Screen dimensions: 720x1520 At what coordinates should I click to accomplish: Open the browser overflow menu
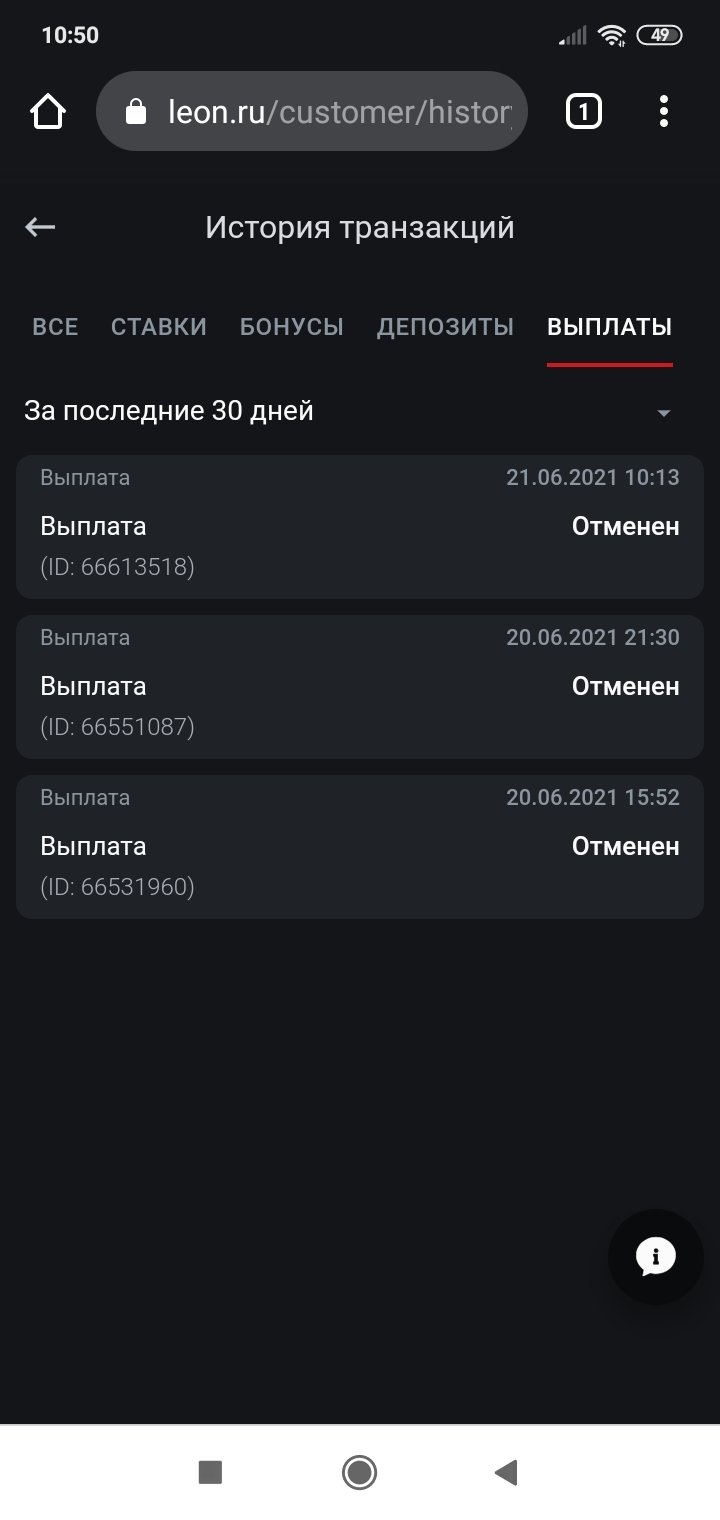(x=664, y=111)
